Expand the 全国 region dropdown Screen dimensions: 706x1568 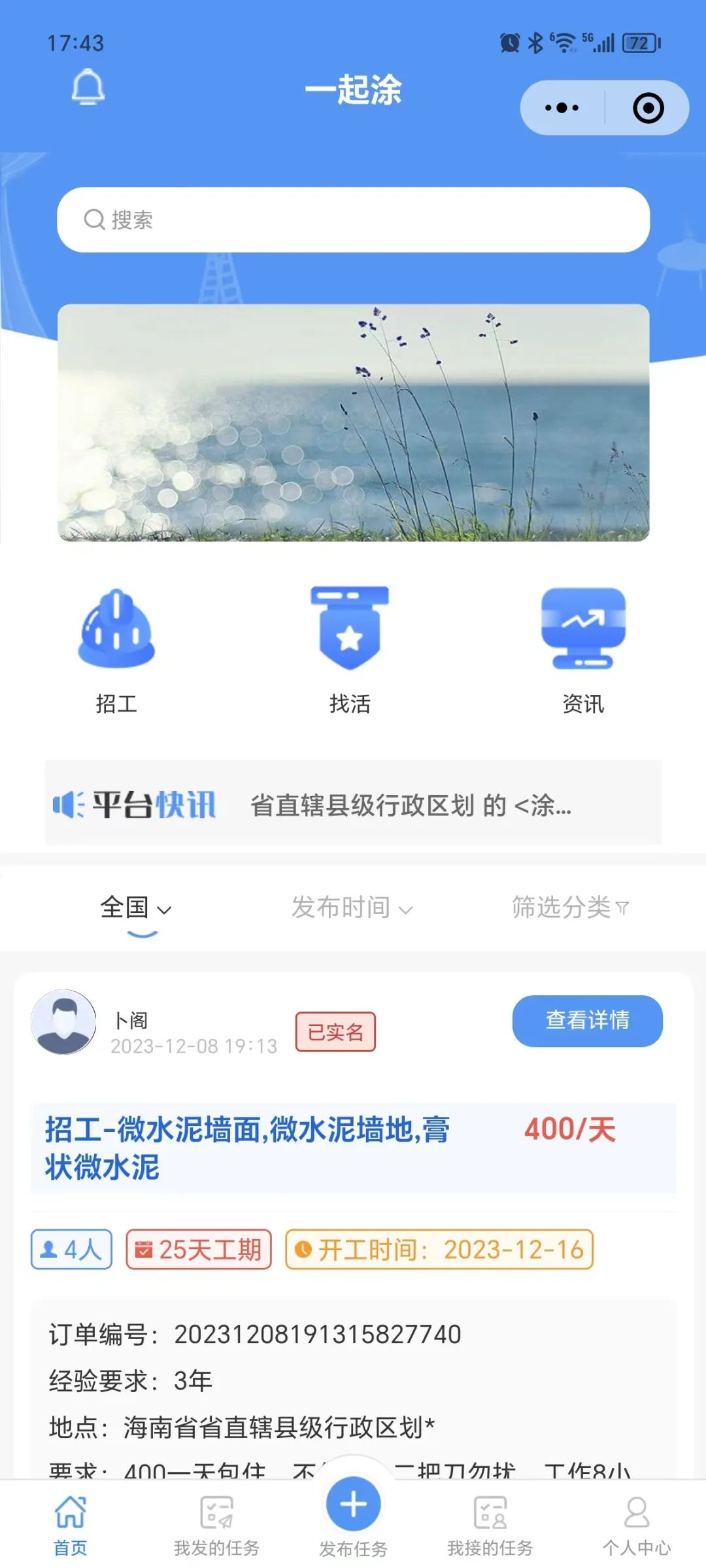click(x=136, y=908)
